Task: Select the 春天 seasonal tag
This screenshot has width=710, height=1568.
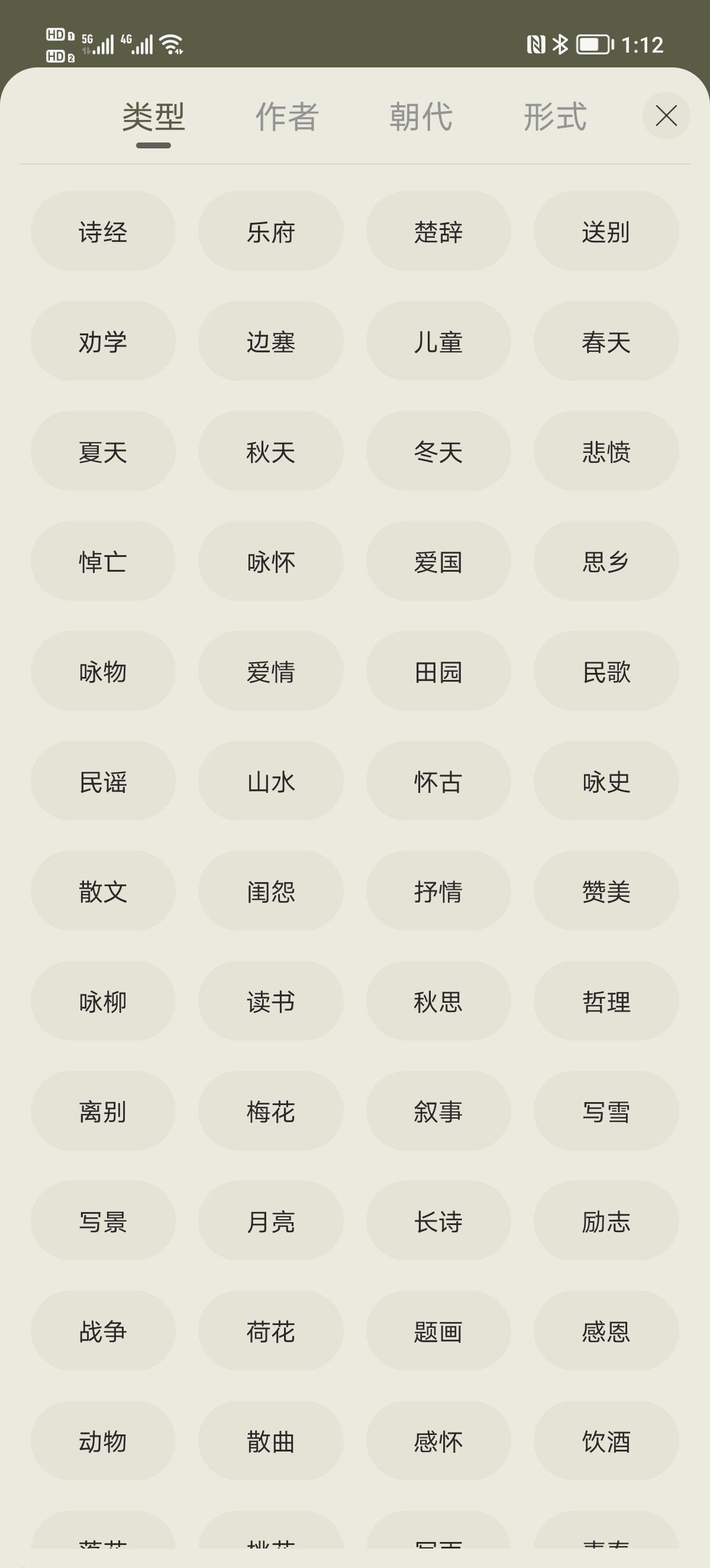Action: (x=606, y=342)
